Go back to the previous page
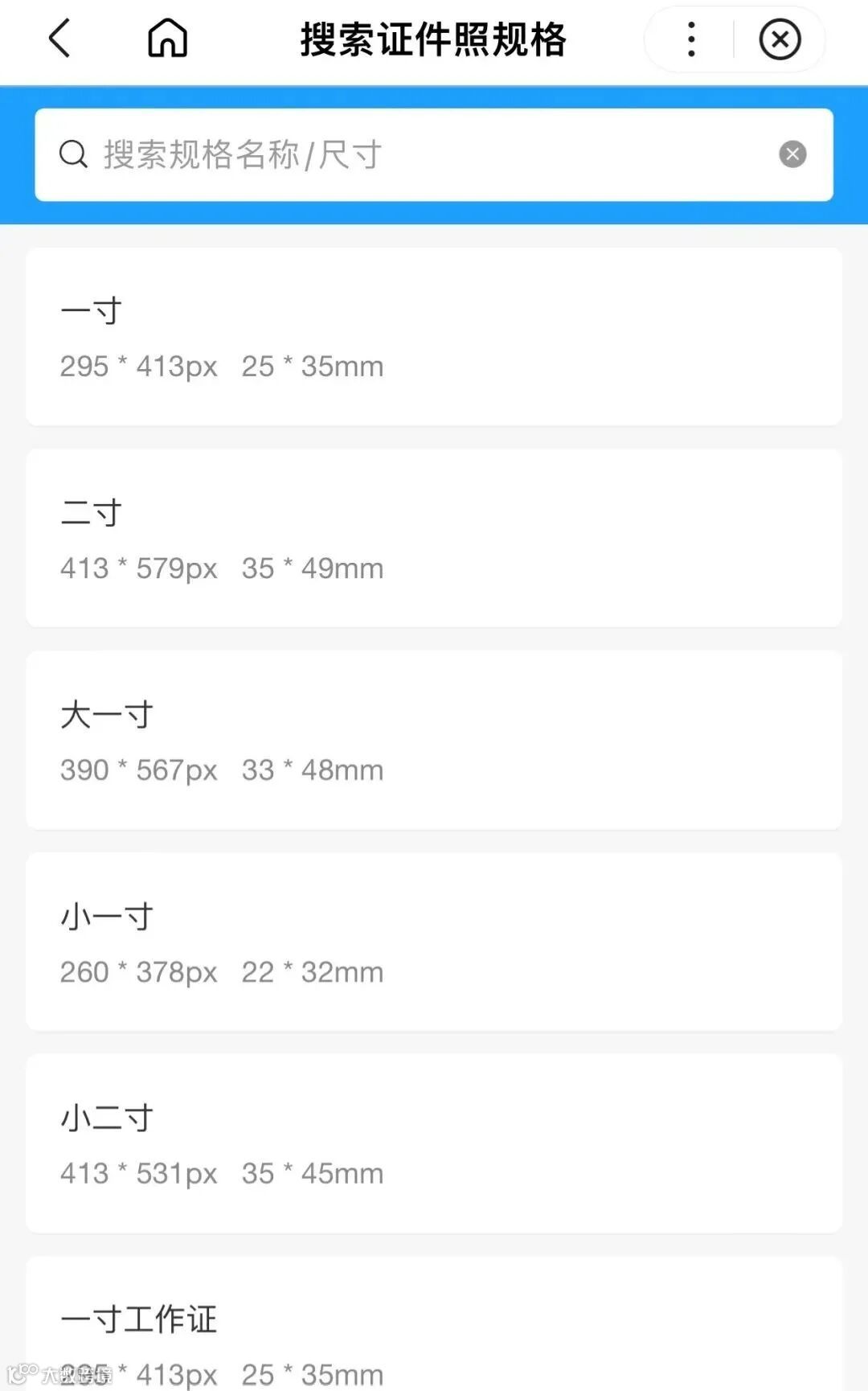 [60, 39]
